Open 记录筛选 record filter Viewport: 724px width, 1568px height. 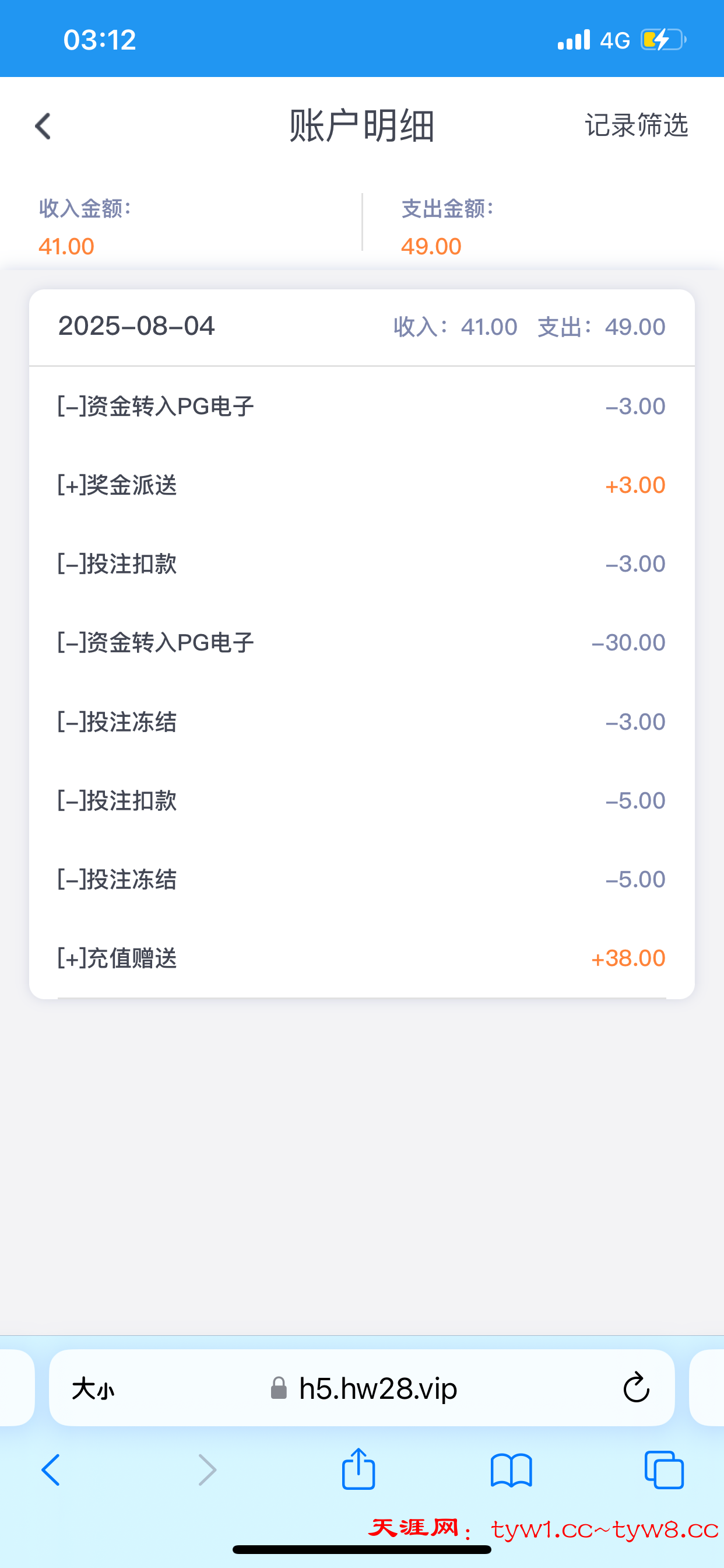tap(636, 125)
